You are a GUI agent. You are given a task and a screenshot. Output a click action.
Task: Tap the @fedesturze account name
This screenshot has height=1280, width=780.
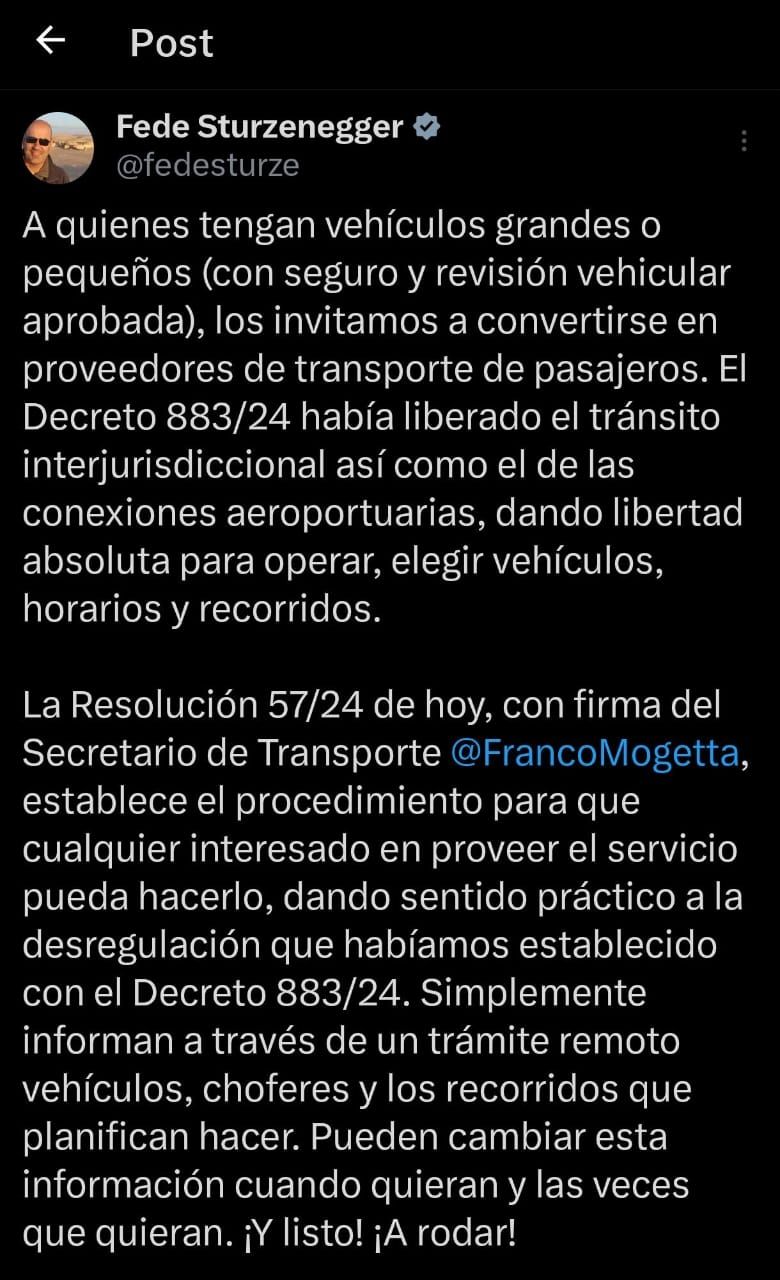tap(208, 165)
